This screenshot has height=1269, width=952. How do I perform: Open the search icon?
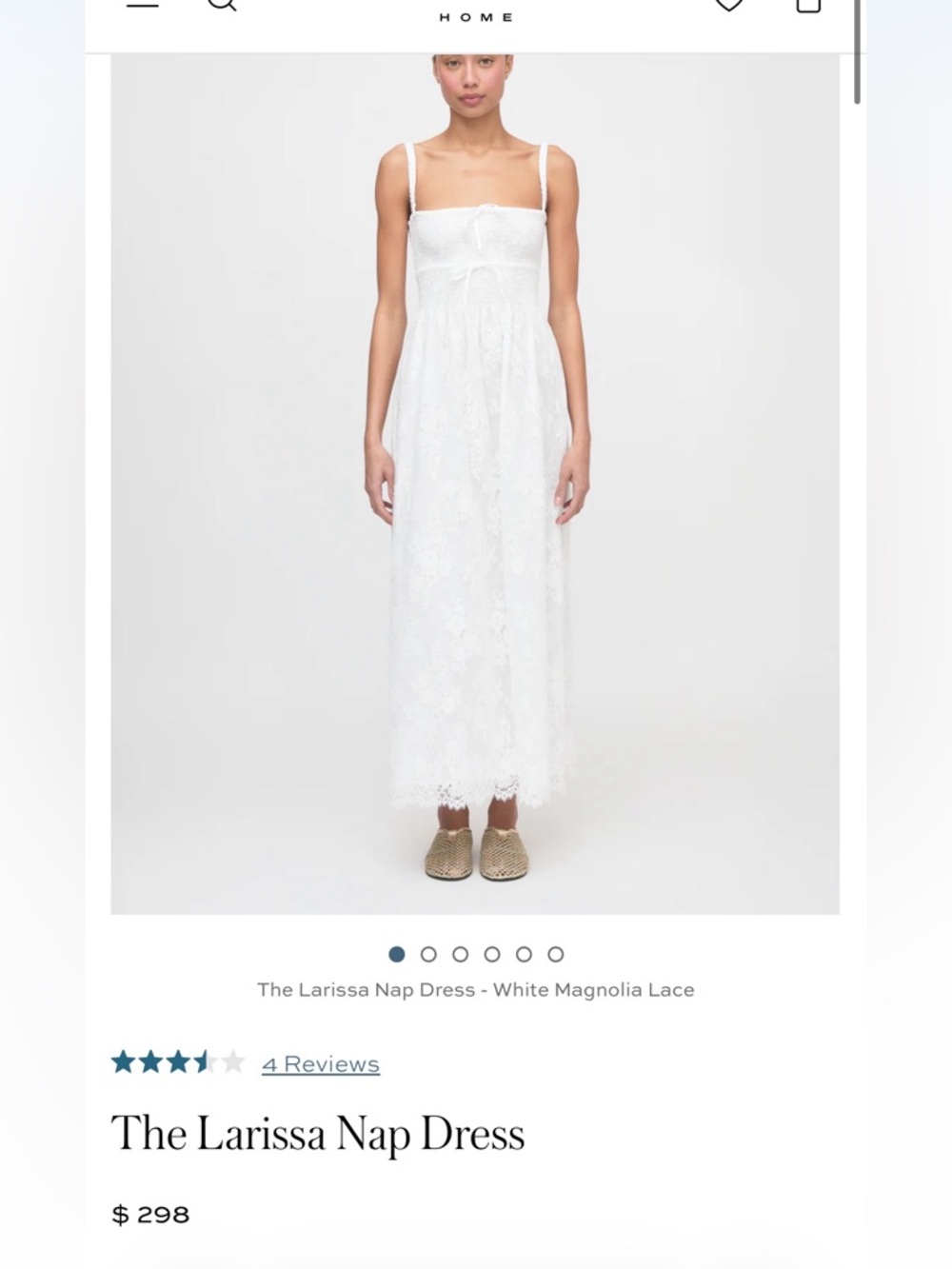tap(222, 4)
